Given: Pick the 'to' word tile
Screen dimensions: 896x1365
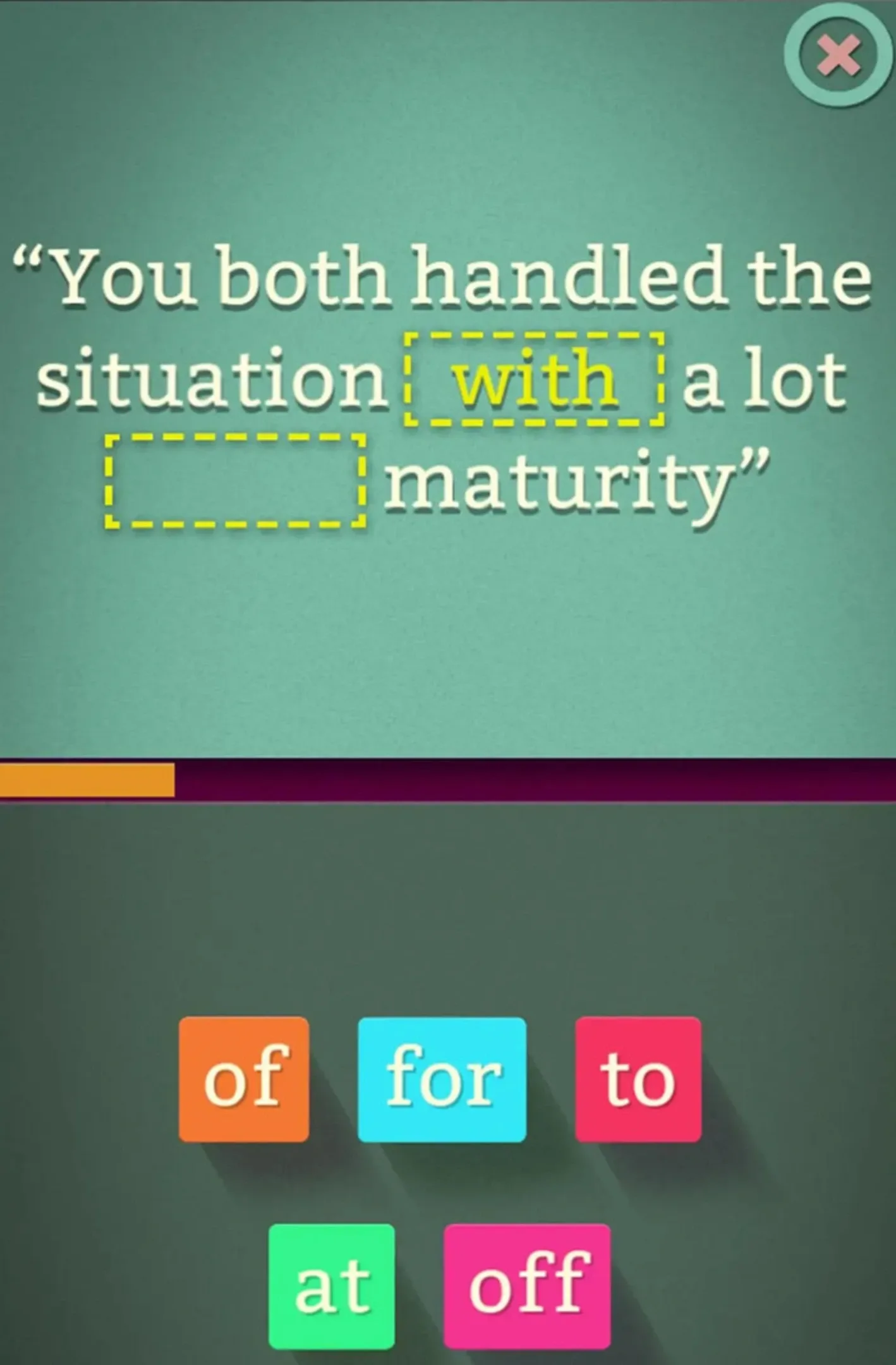Looking at the screenshot, I should tap(638, 1079).
